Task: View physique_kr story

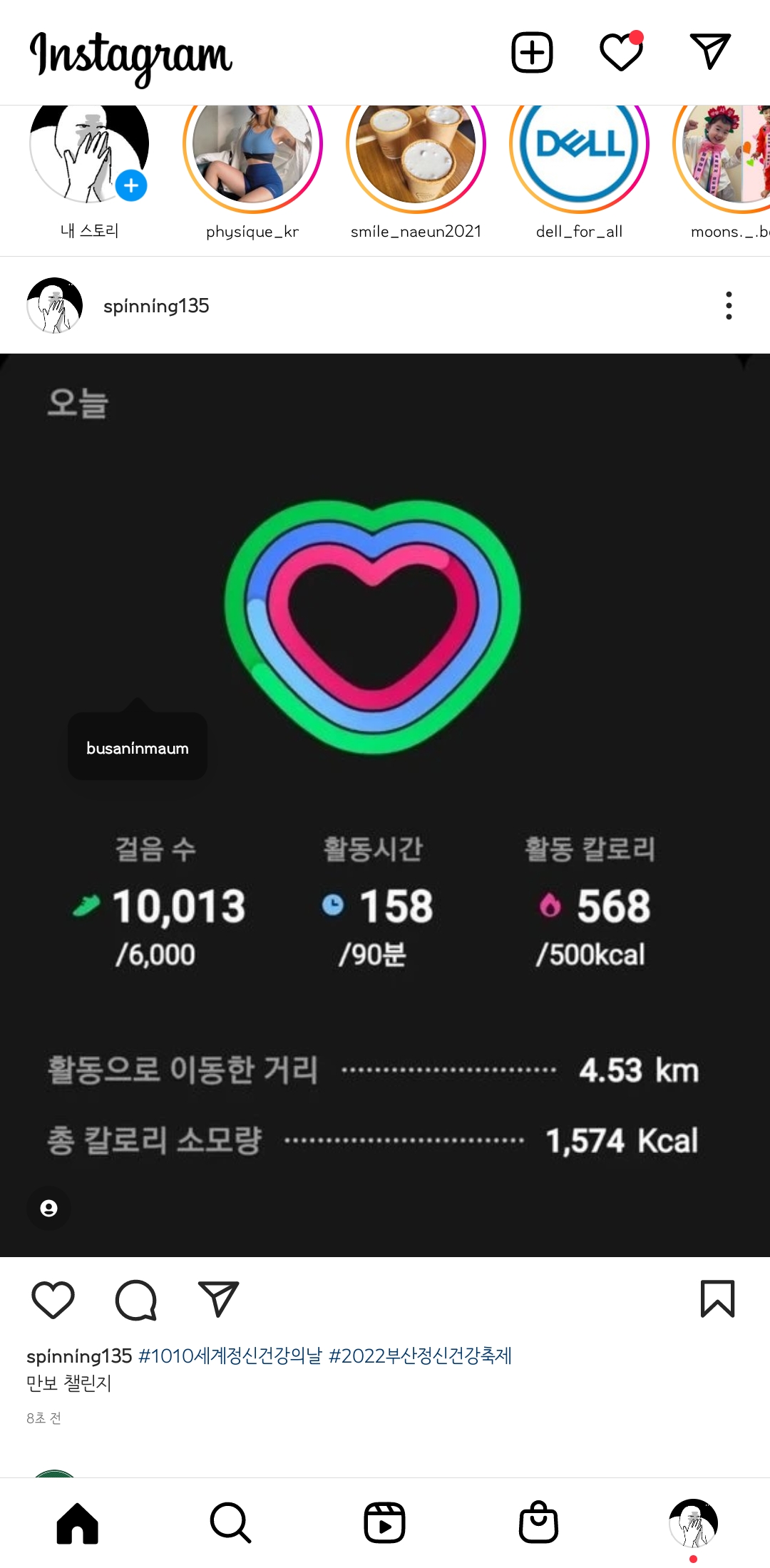Action: tap(252, 153)
